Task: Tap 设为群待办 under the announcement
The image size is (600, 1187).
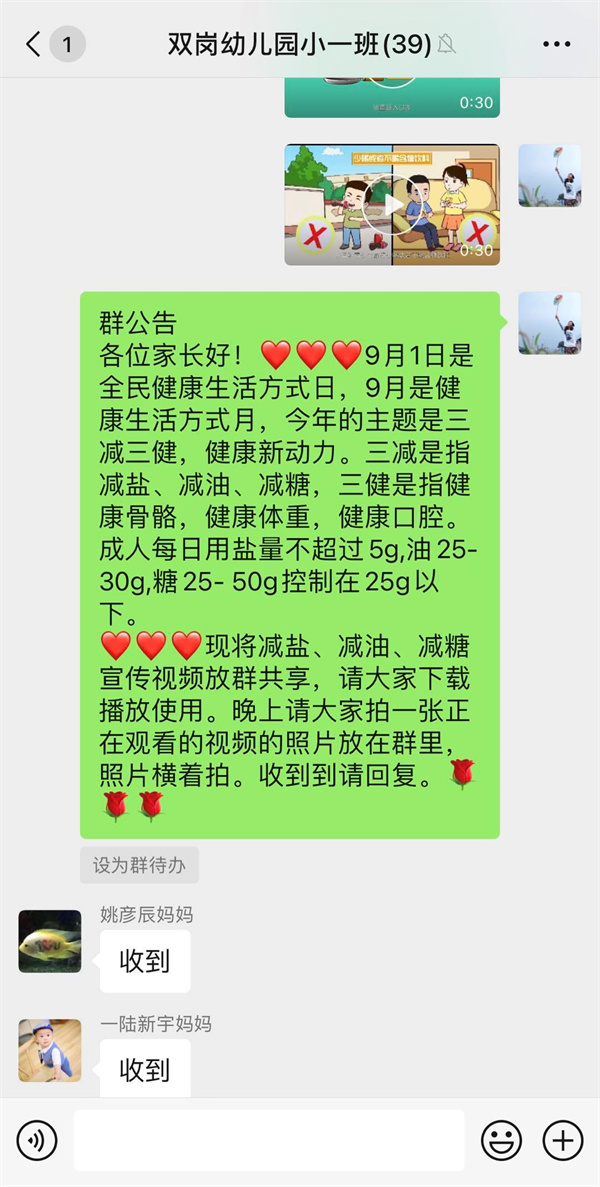Action: pos(139,865)
